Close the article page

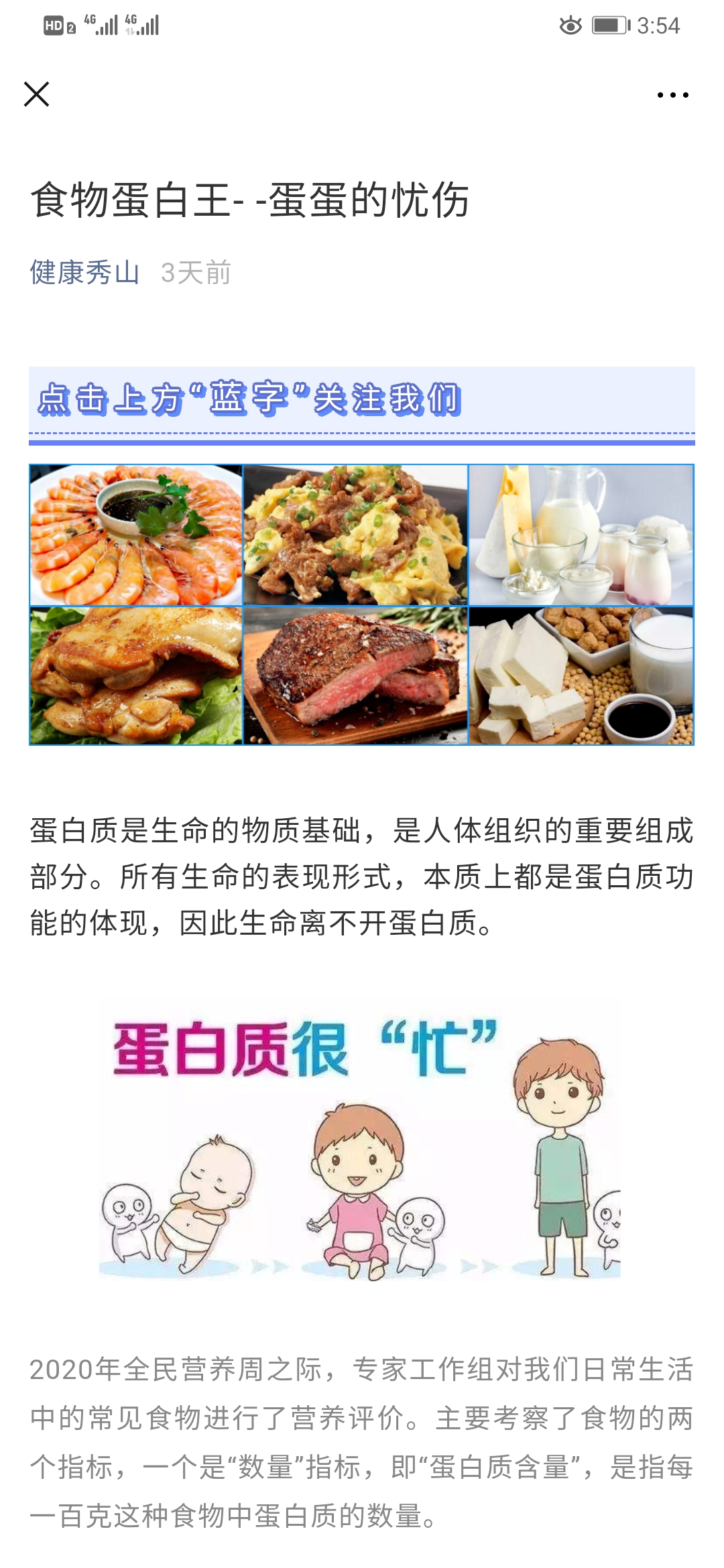37,94
